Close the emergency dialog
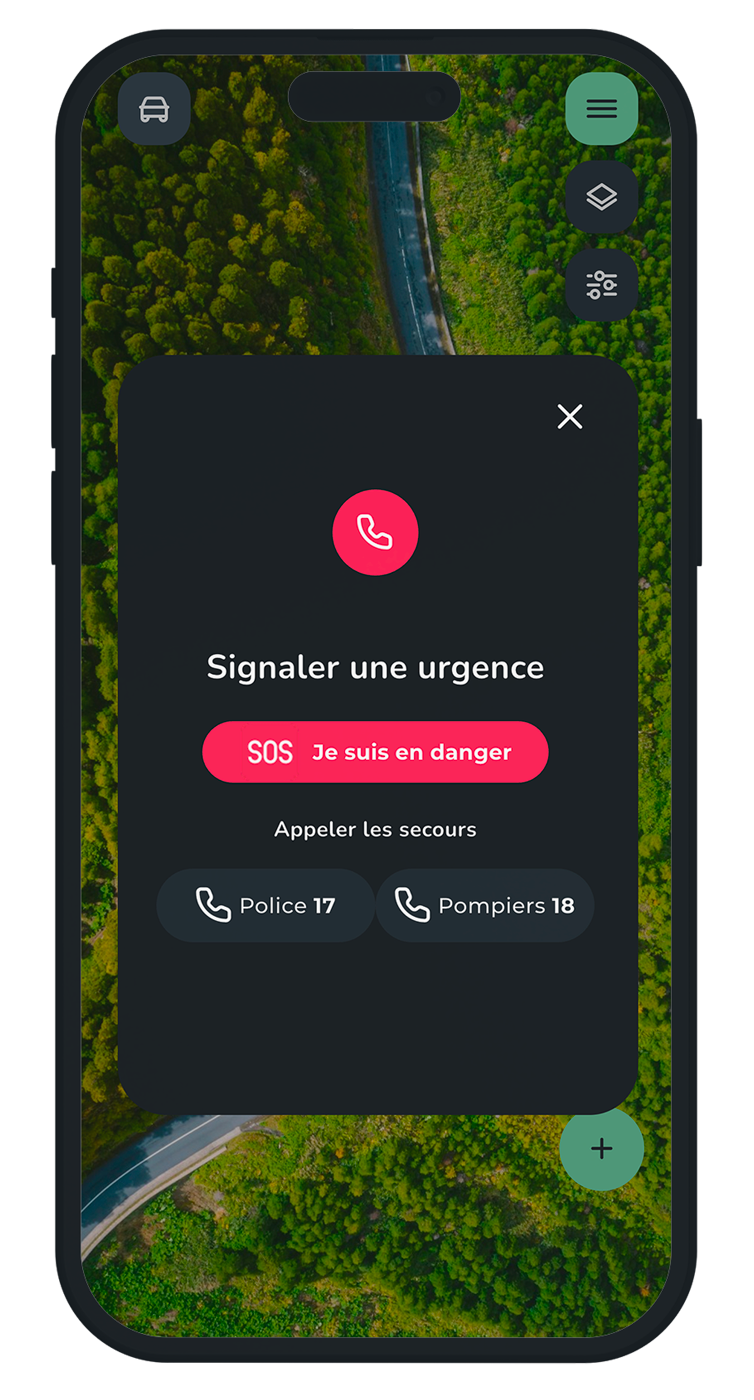754x1400 pixels. click(570, 417)
